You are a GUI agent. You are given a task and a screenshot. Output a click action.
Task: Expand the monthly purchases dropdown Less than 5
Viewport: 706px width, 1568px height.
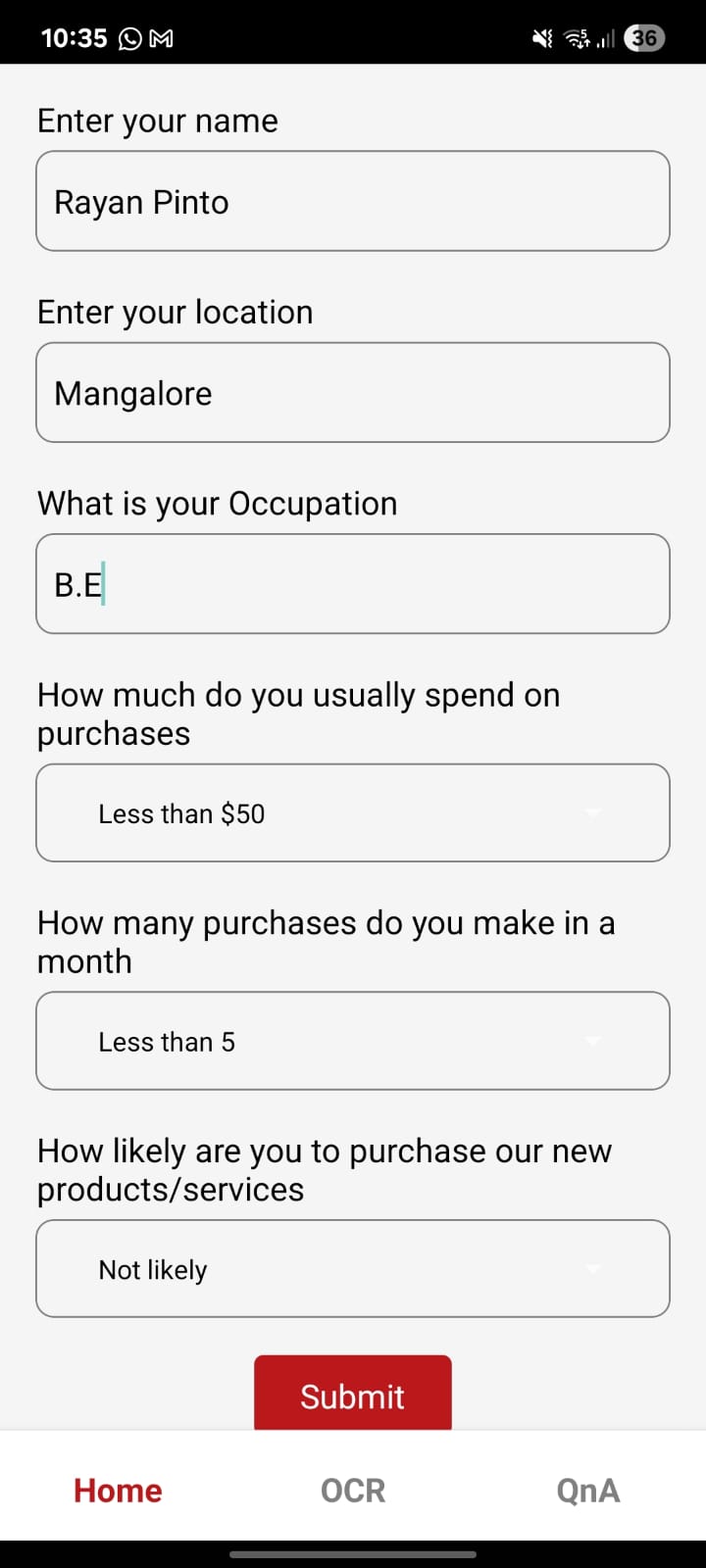[x=353, y=1042]
